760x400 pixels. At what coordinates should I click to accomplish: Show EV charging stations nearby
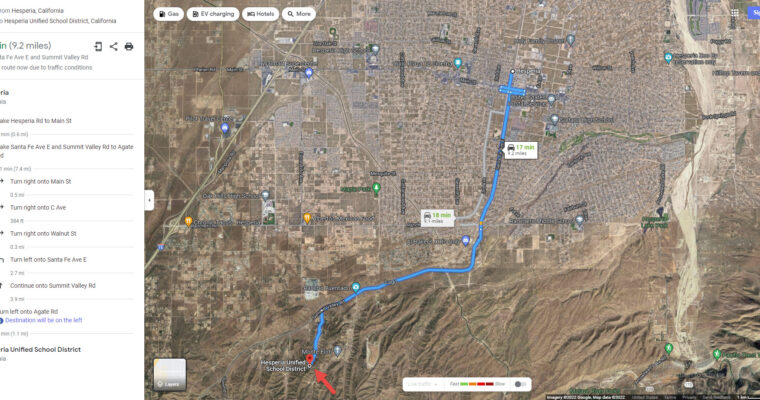pos(212,14)
